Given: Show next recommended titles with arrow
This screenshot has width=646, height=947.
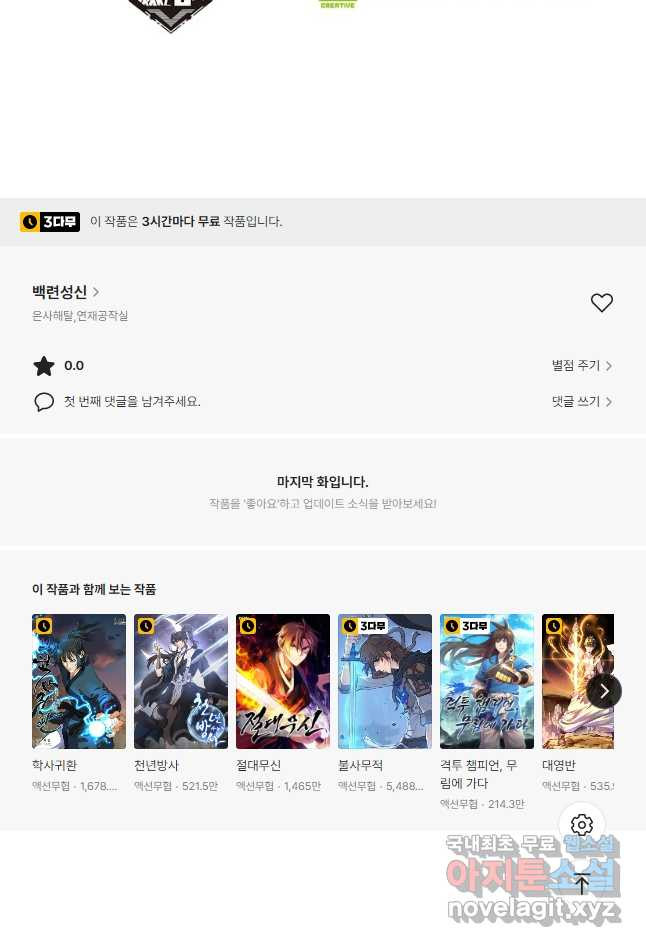Looking at the screenshot, I should click(604, 691).
